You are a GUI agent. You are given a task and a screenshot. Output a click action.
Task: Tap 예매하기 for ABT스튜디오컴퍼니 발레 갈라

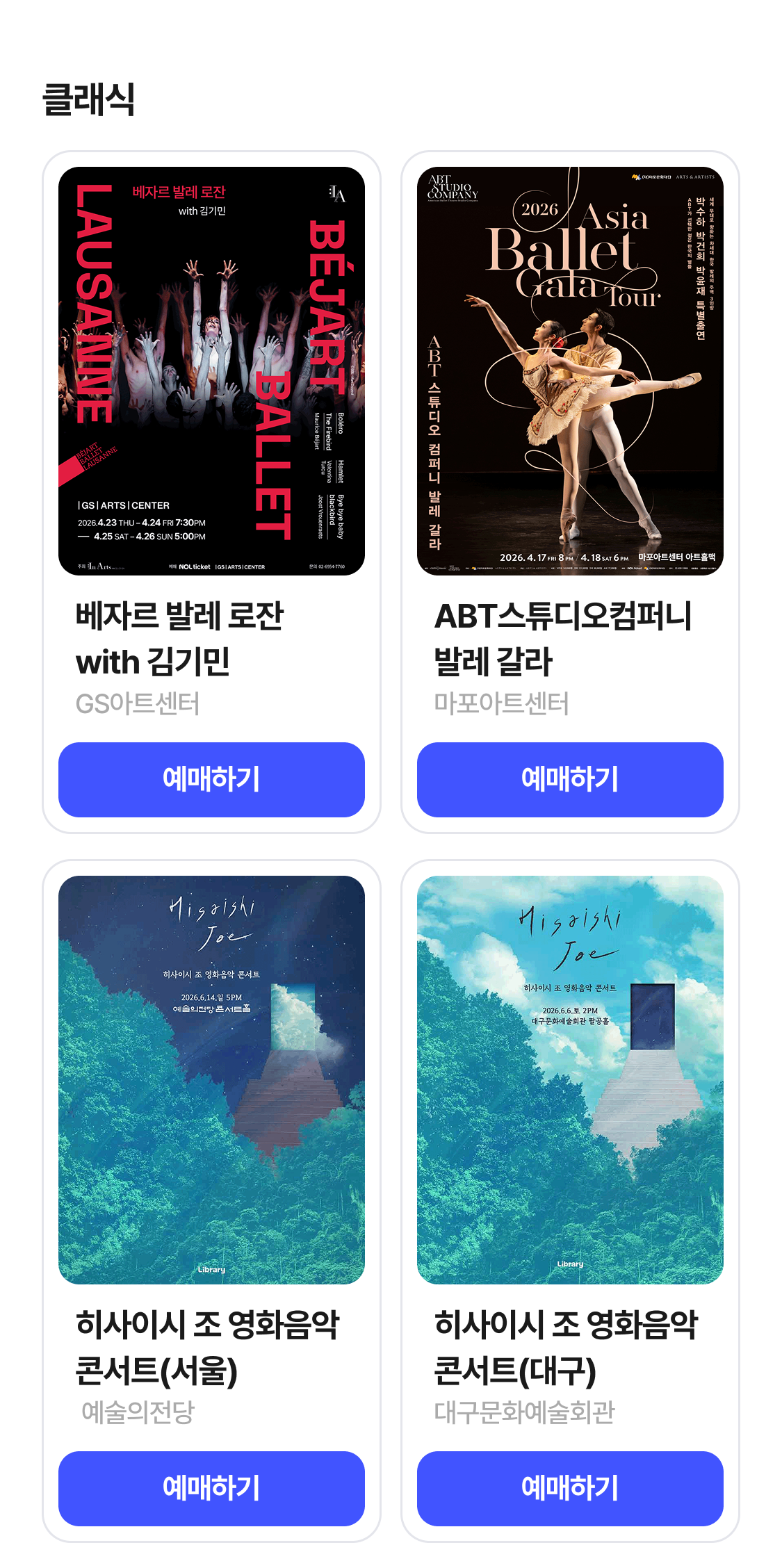(x=570, y=779)
